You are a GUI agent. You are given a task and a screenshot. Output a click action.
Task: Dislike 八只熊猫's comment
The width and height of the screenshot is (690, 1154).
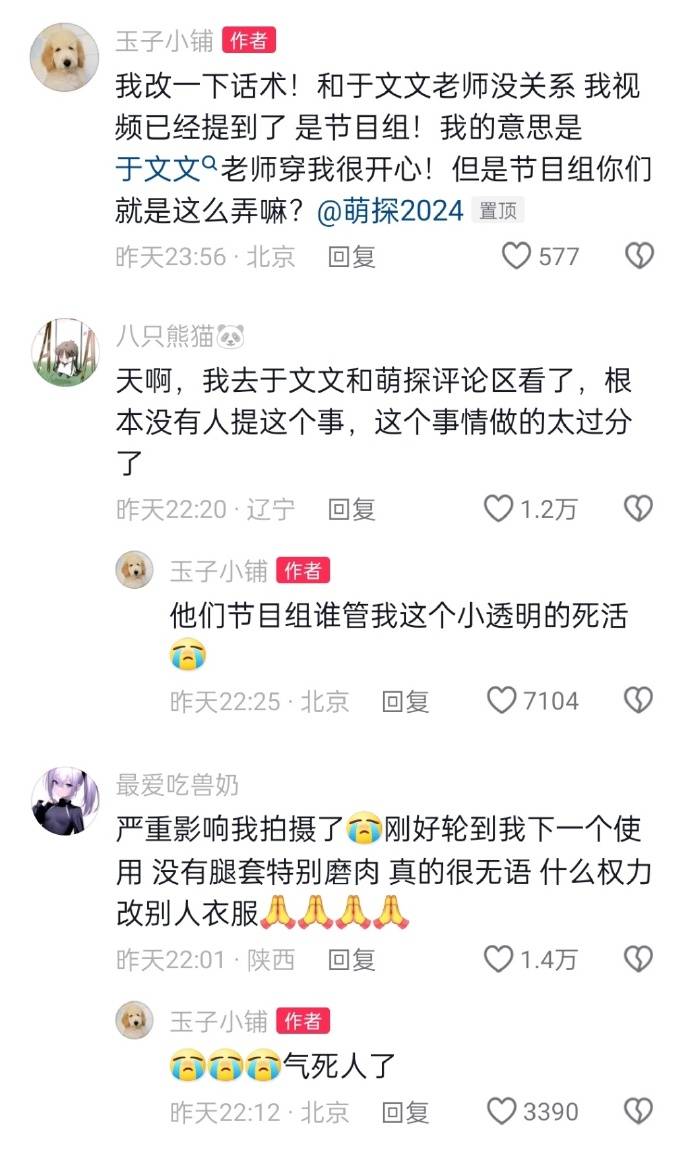click(x=638, y=509)
